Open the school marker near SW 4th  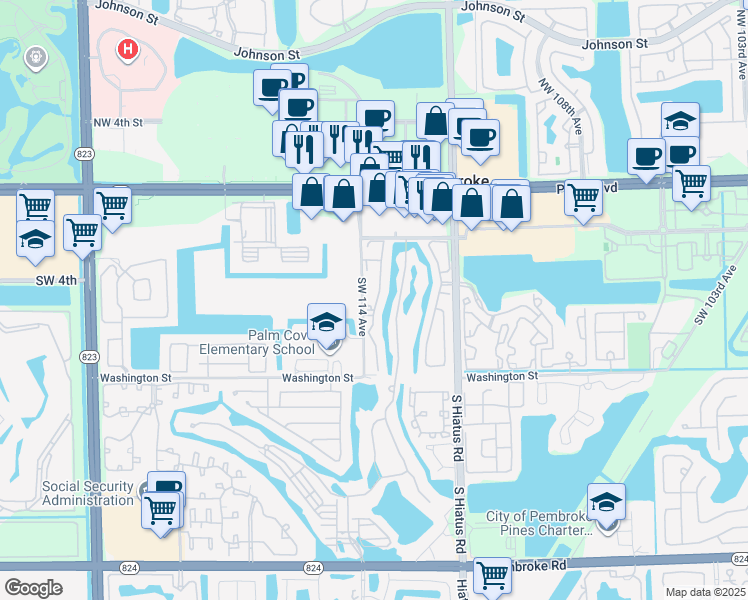(35, 240)
